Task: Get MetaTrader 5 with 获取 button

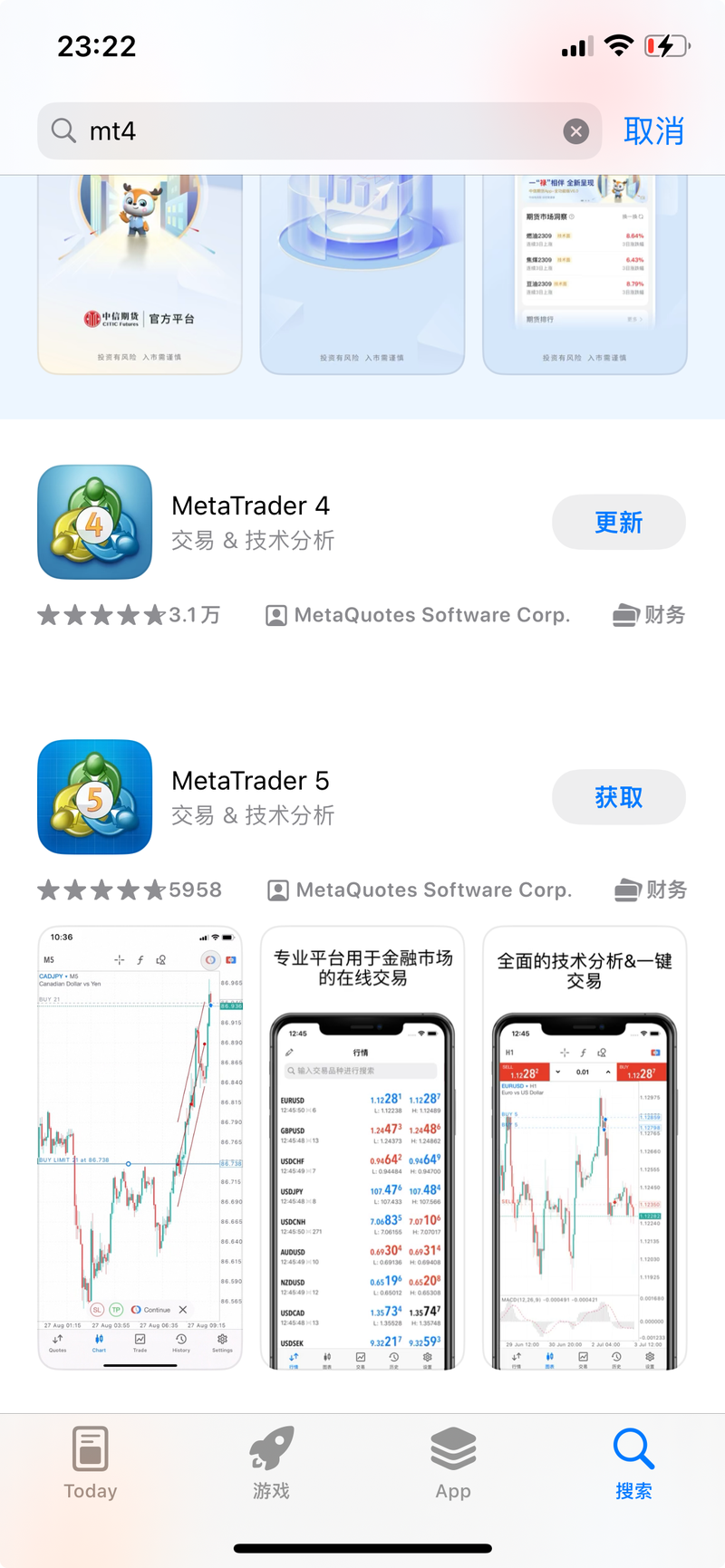Action: (618, 798)
